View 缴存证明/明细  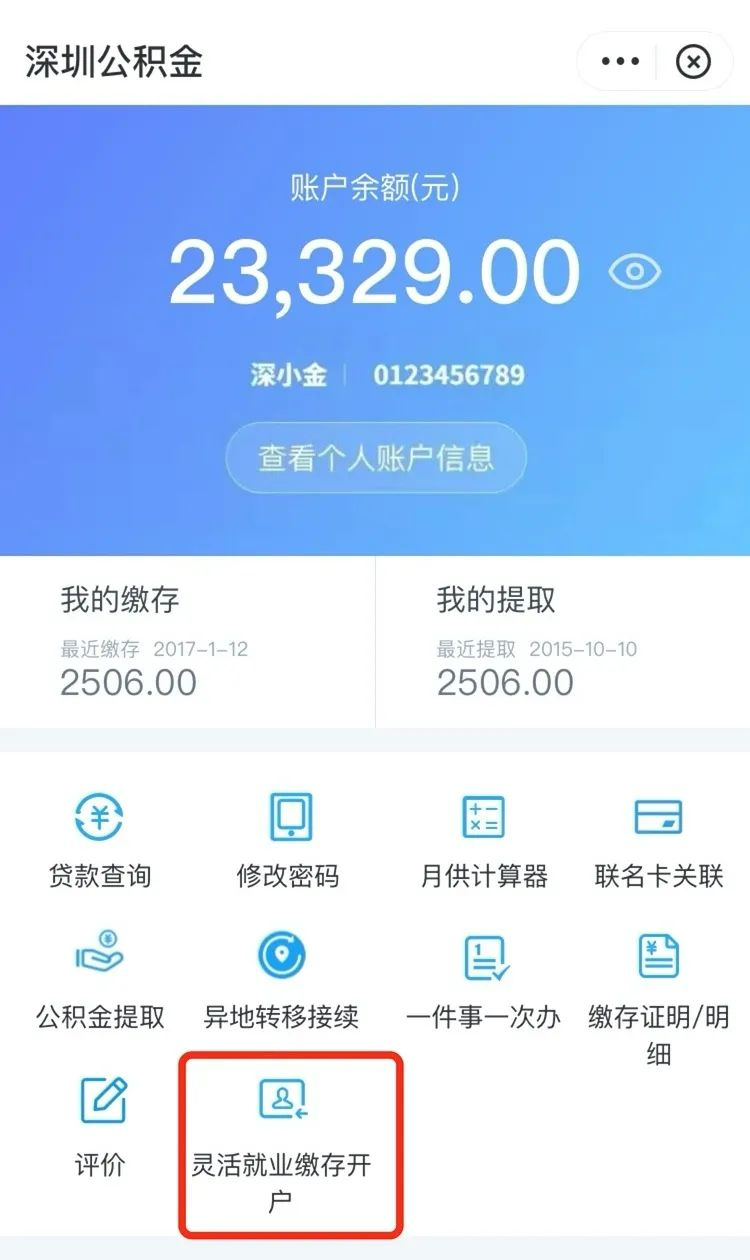tap(658, 995)
